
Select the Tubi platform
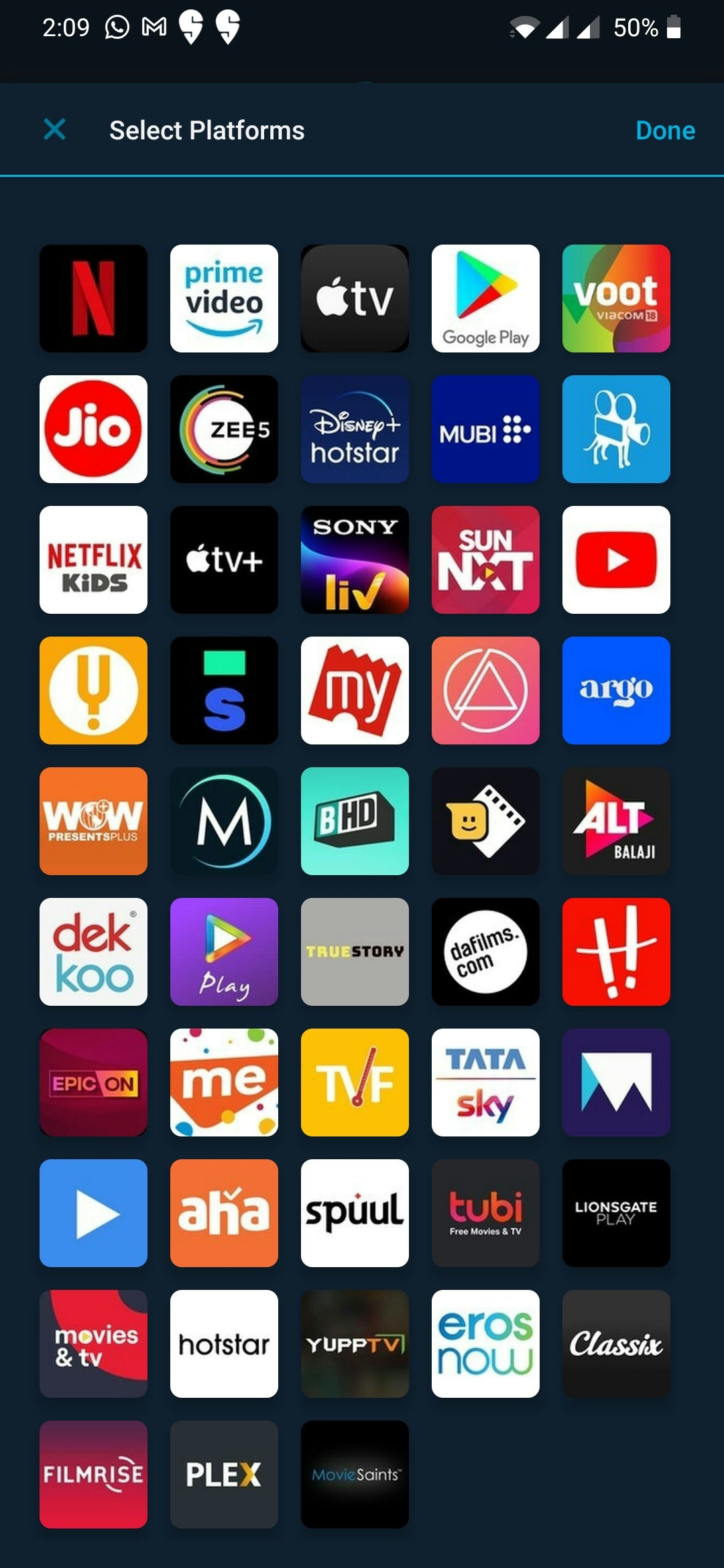[x=485, y=1213]
